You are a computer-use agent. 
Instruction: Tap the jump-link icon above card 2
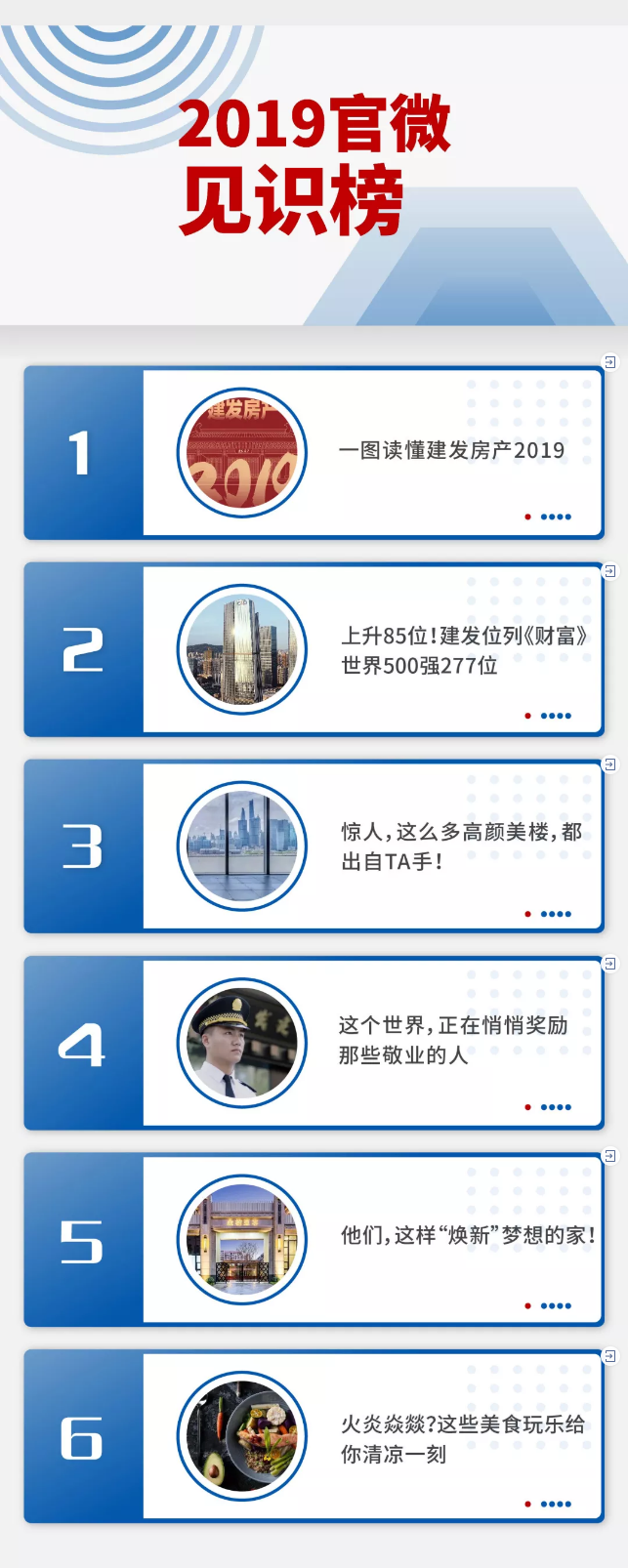pos(609,570)
